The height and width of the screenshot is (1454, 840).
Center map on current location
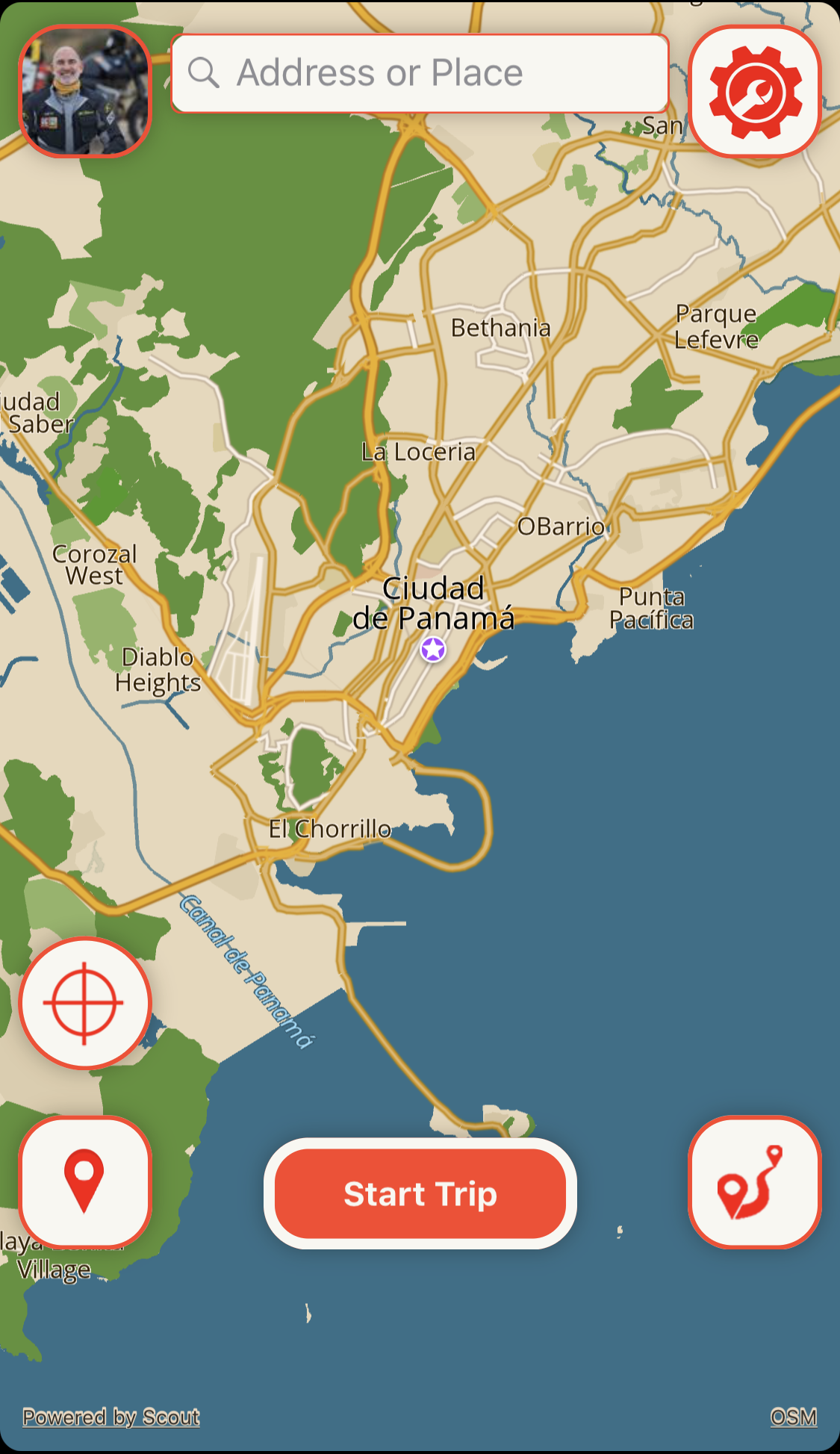pyautogui.click(x=84, y=1003)
